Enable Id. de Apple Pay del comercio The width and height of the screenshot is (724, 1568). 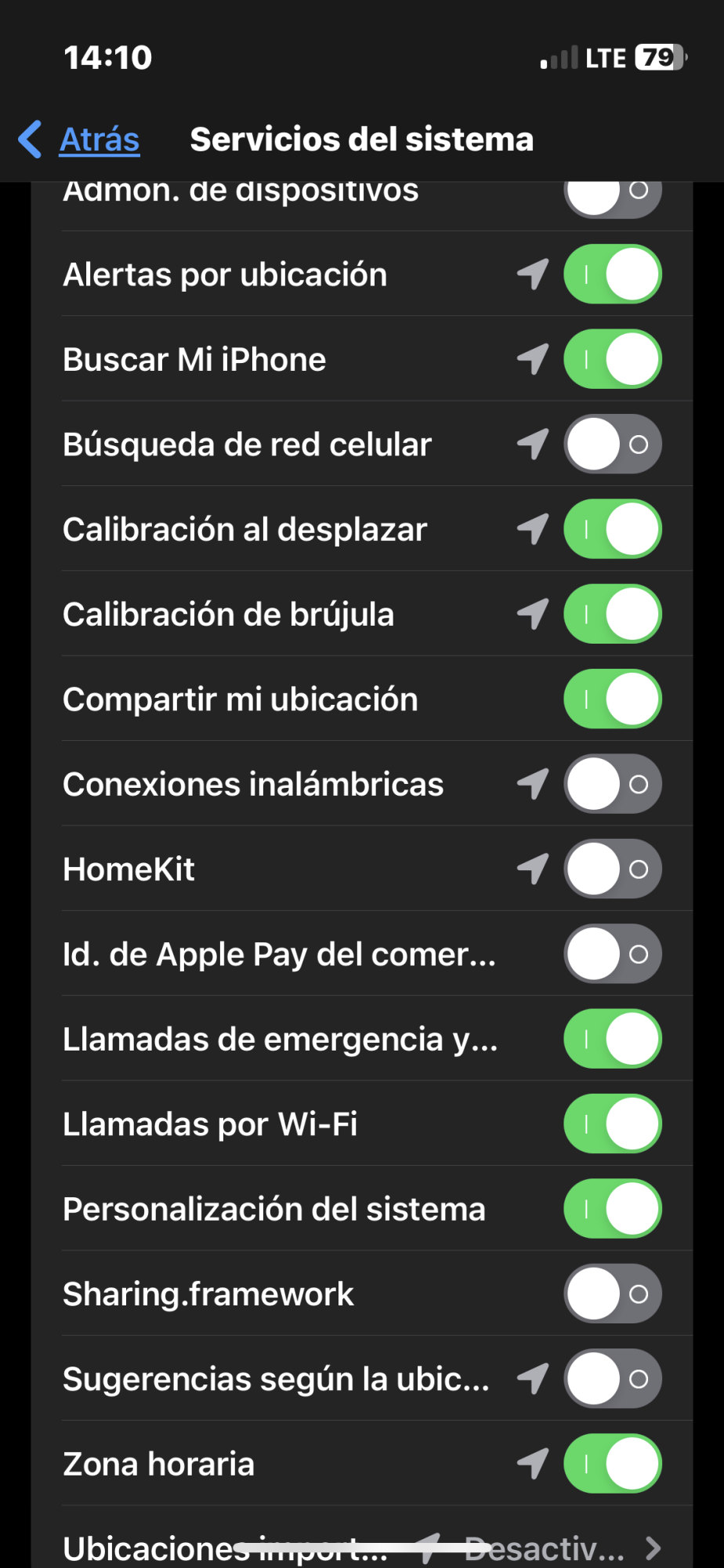click(x=613, y=954)
